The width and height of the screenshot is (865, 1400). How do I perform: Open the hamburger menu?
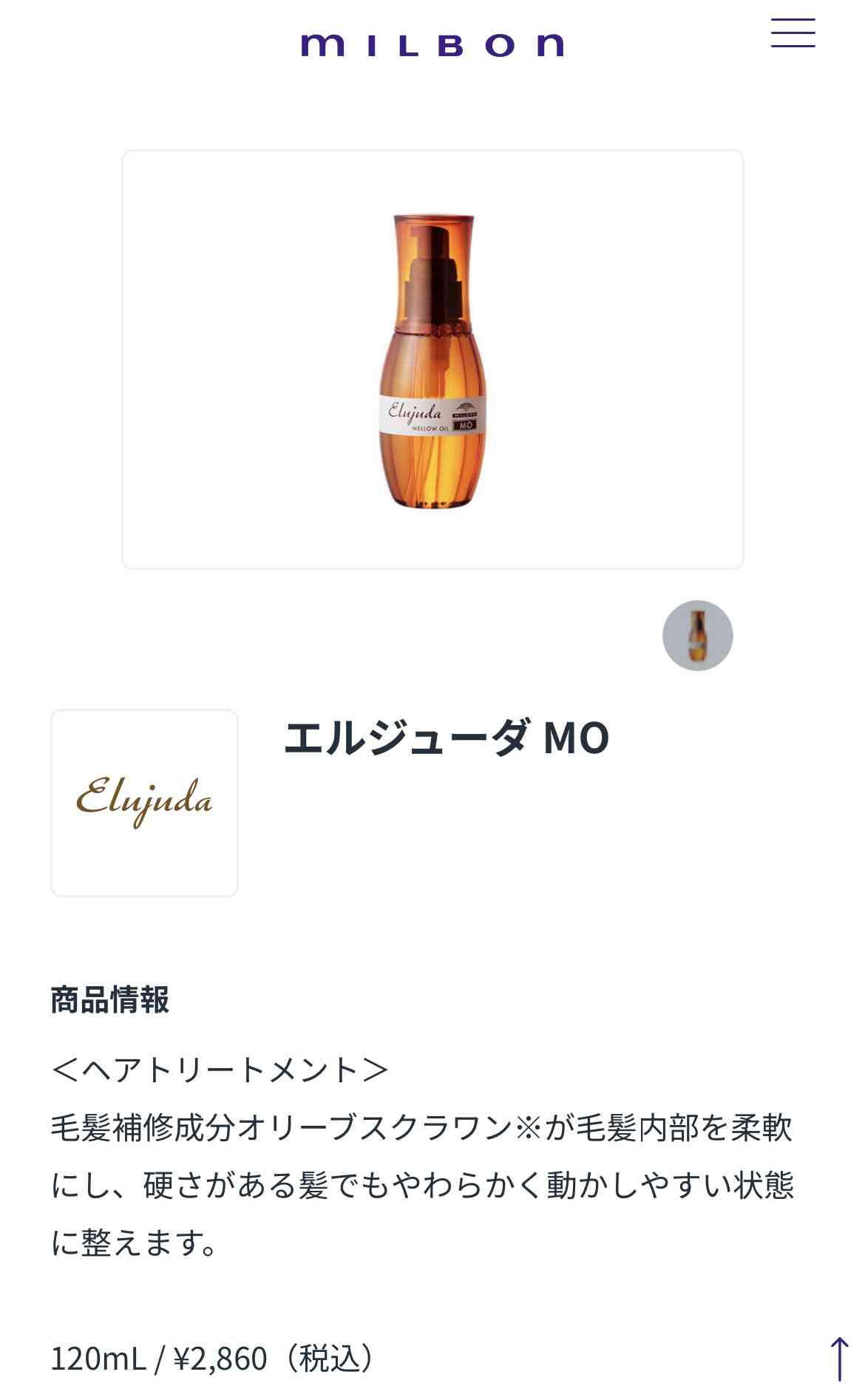793,33
